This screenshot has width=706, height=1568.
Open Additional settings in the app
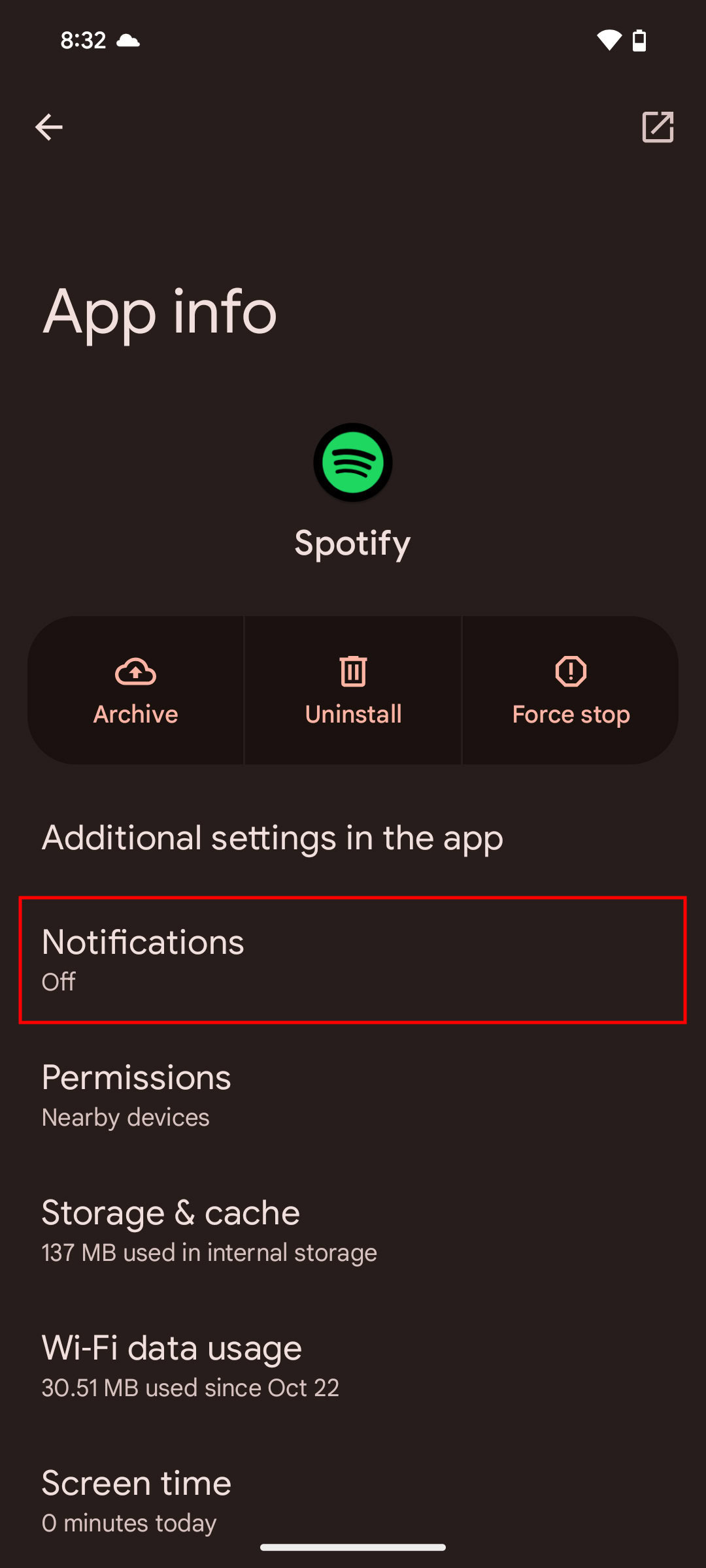[272, 838]
